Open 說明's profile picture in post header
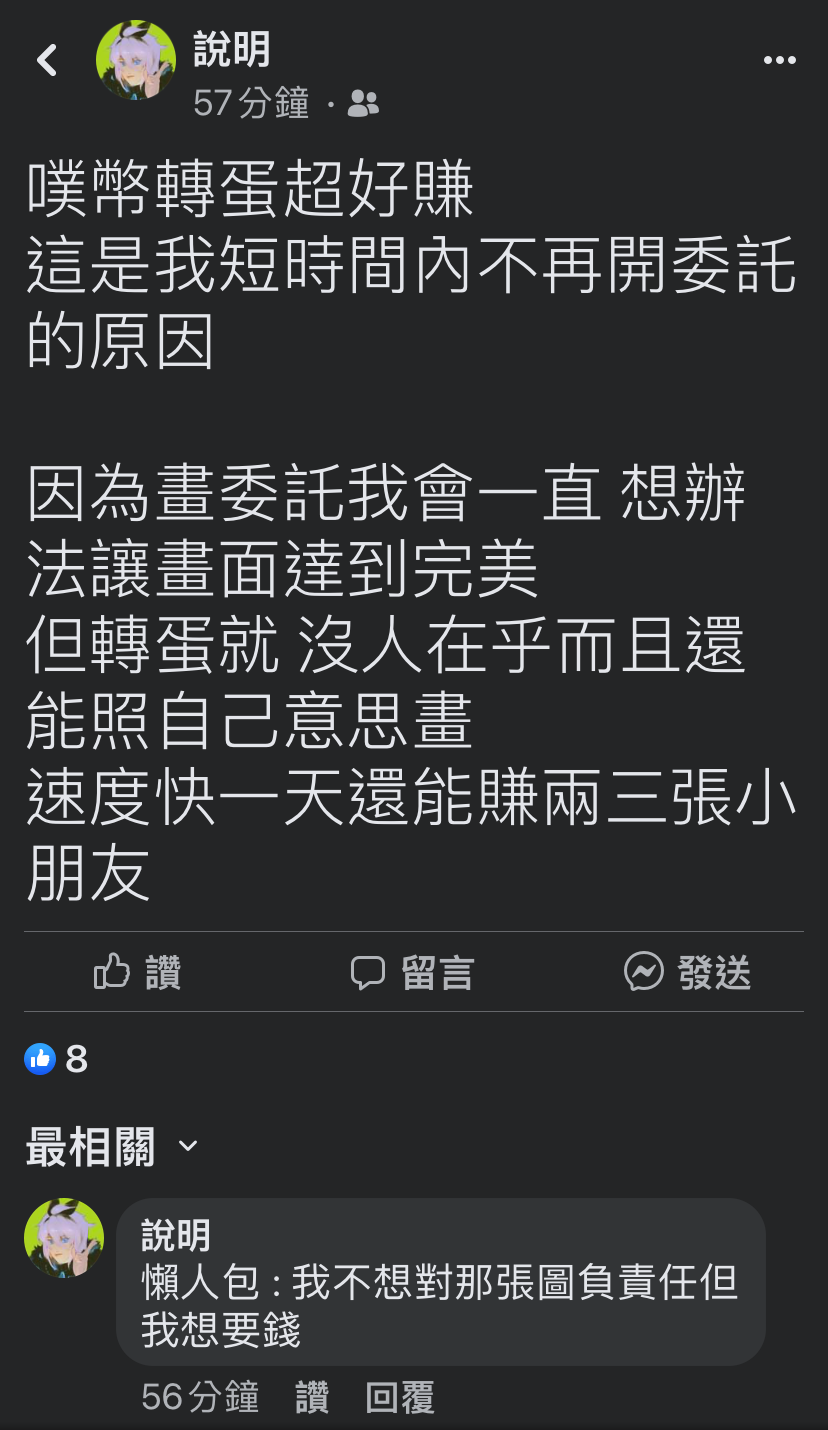This screenshot has width=828, height=1430. [135, 60]
